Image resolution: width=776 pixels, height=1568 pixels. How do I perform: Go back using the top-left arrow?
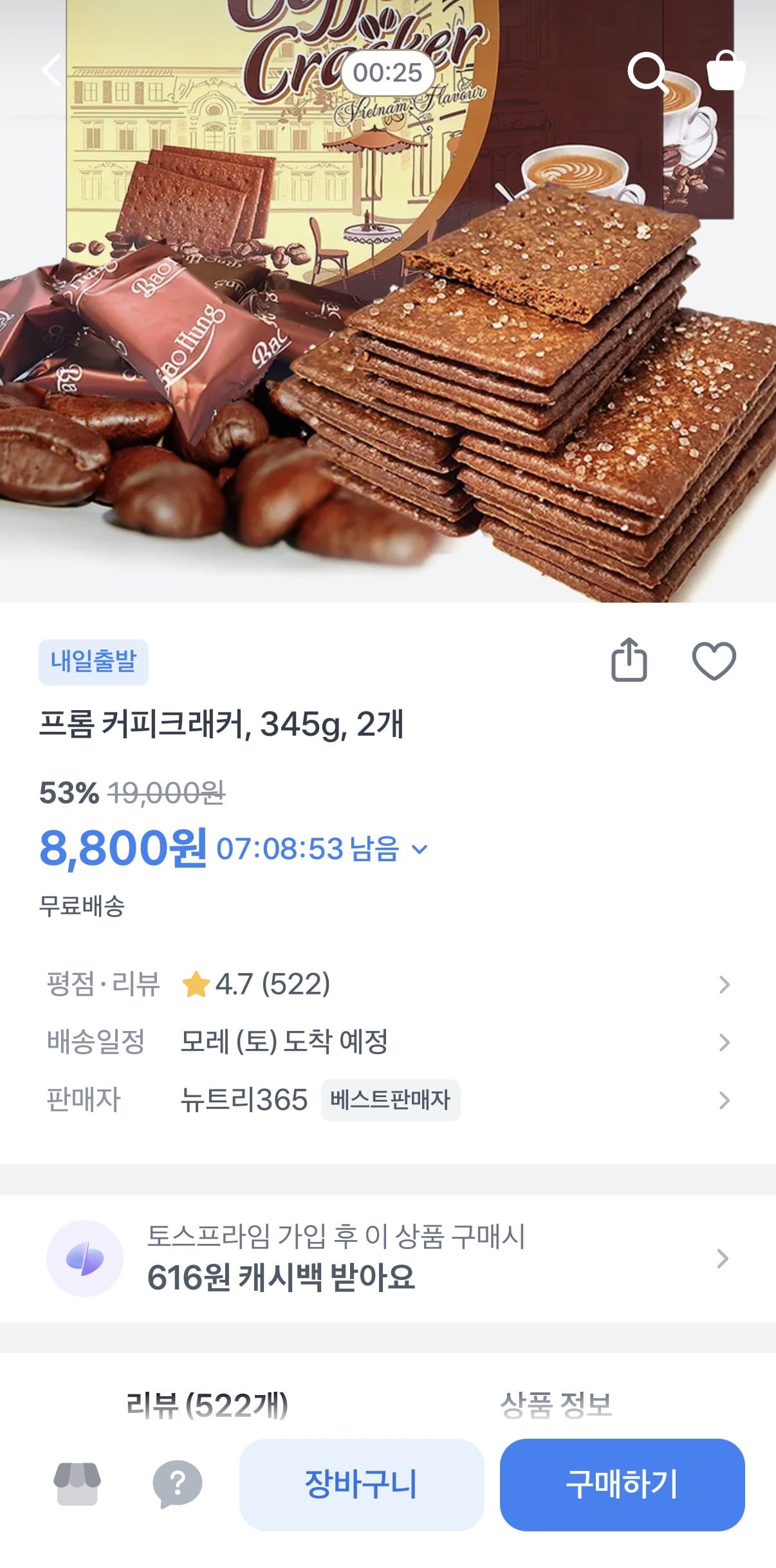tap(51, 70)
